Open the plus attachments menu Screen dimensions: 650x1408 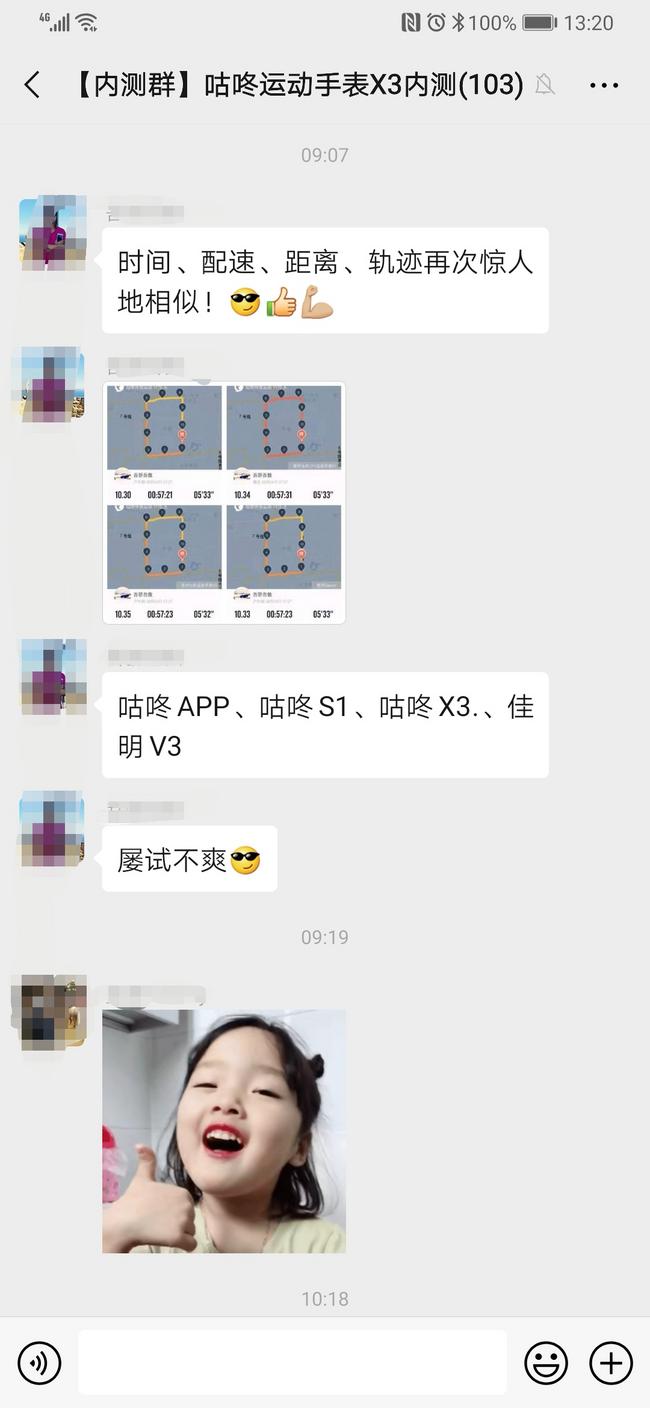pos(610,1362)
